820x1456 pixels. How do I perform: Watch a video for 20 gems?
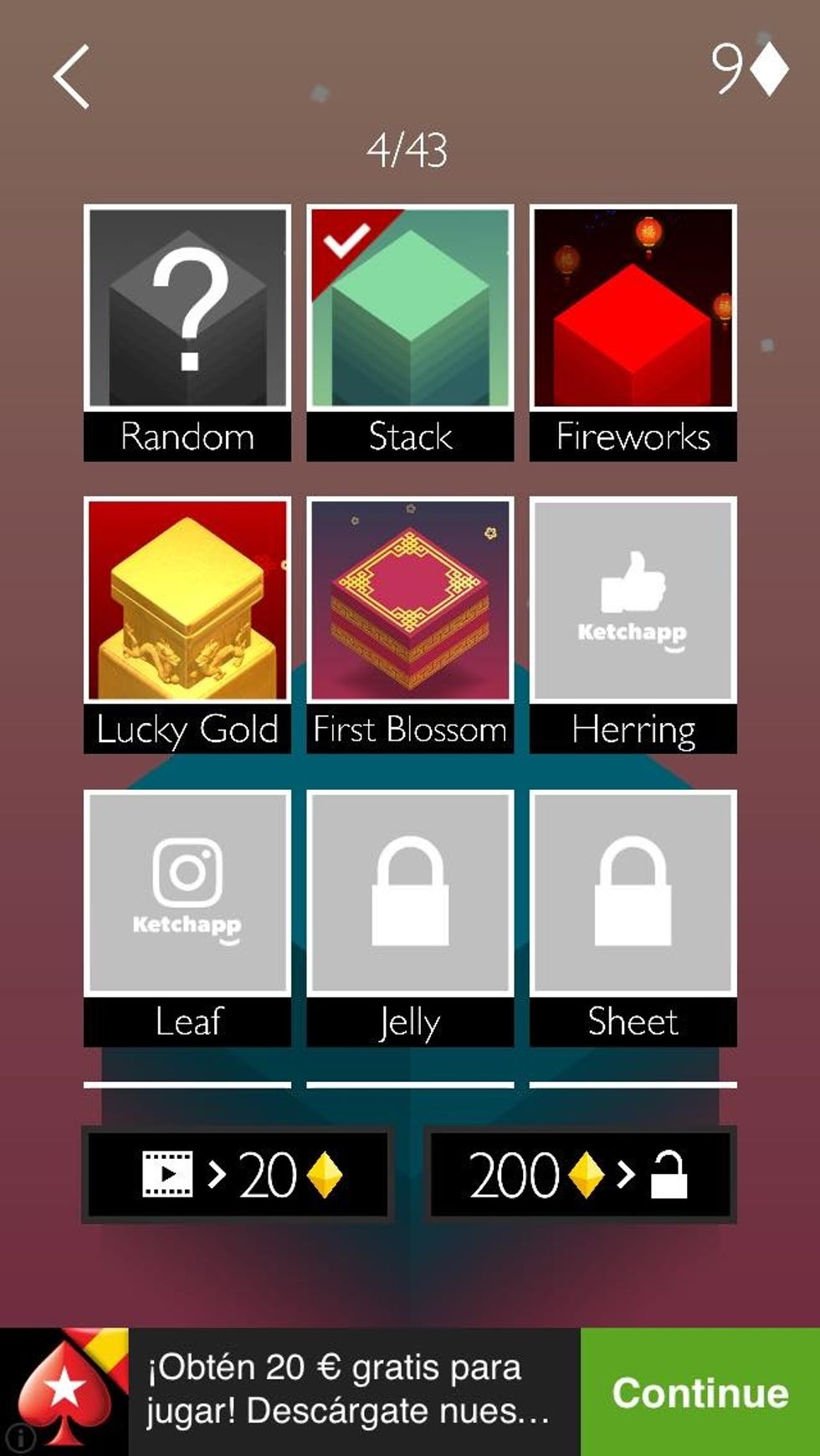tap(238, 1175)
